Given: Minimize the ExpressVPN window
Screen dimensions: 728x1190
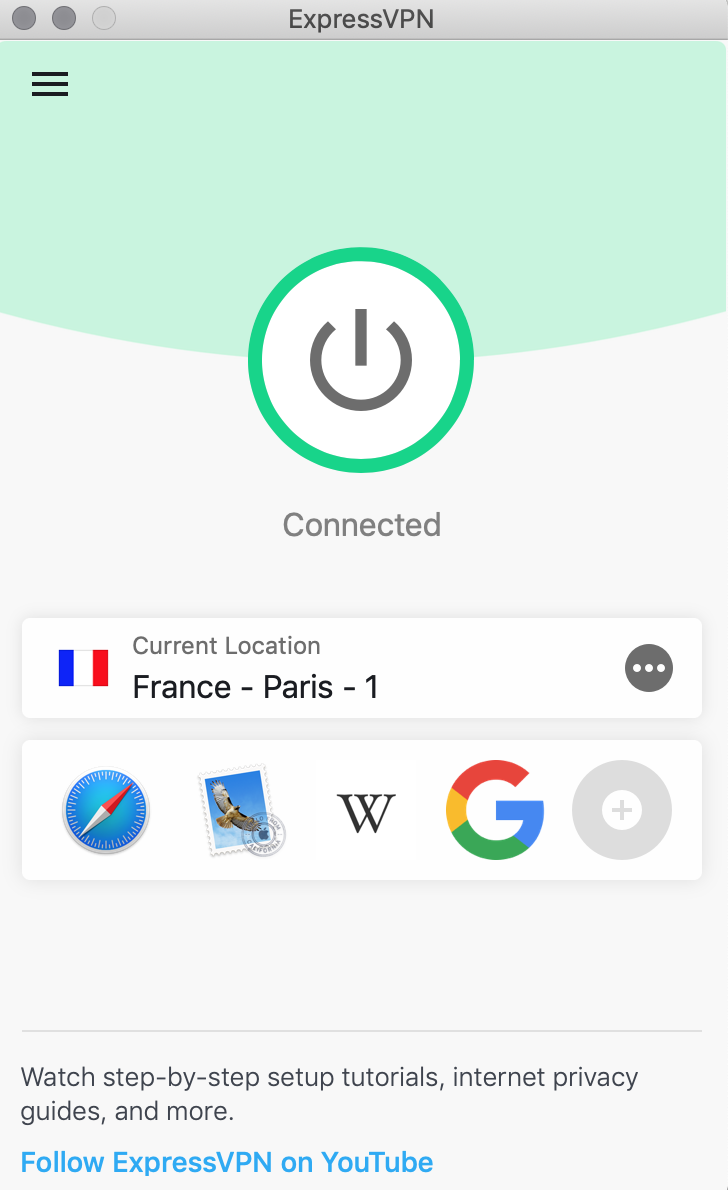Looking at the screenshot, I should pos(64,18).
